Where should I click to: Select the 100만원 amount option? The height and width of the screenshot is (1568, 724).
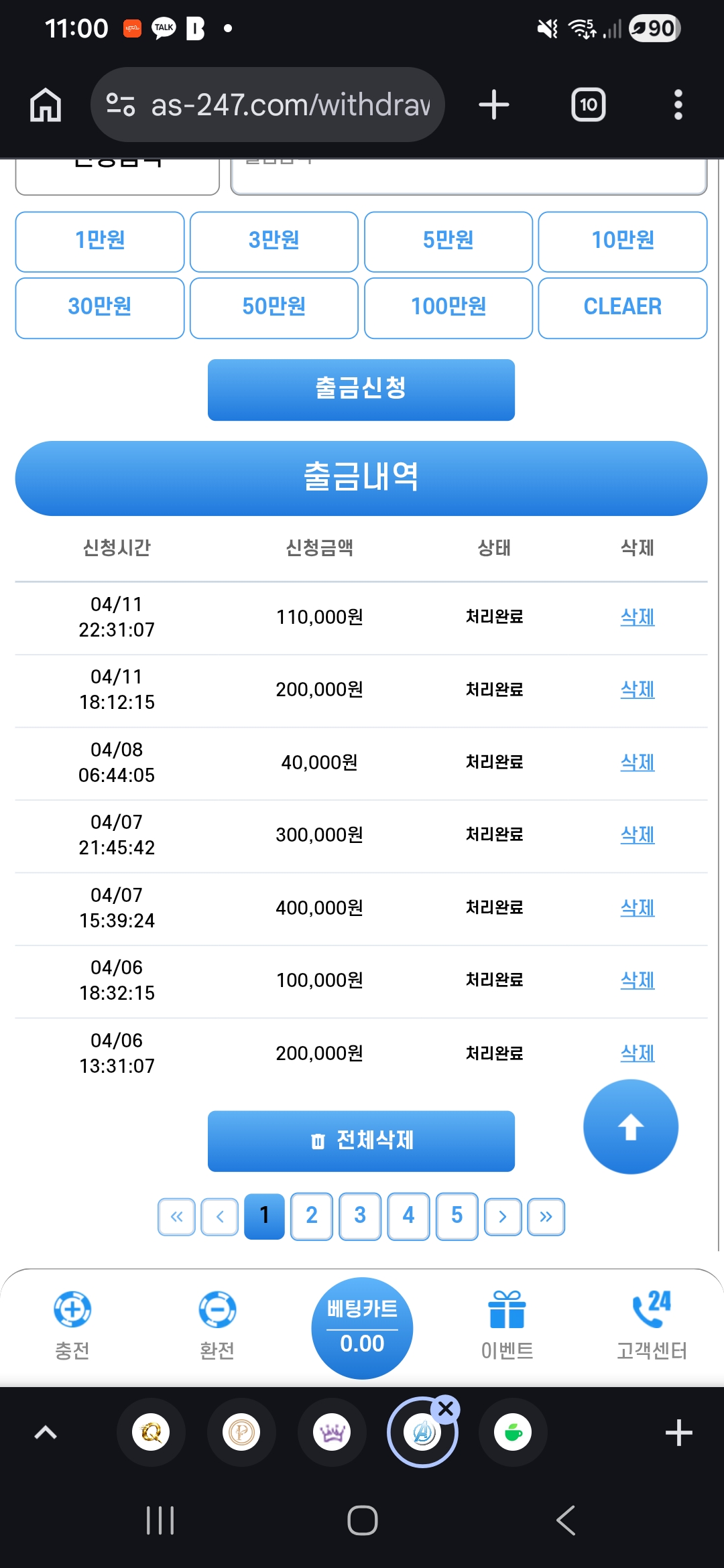click(448, 308)
